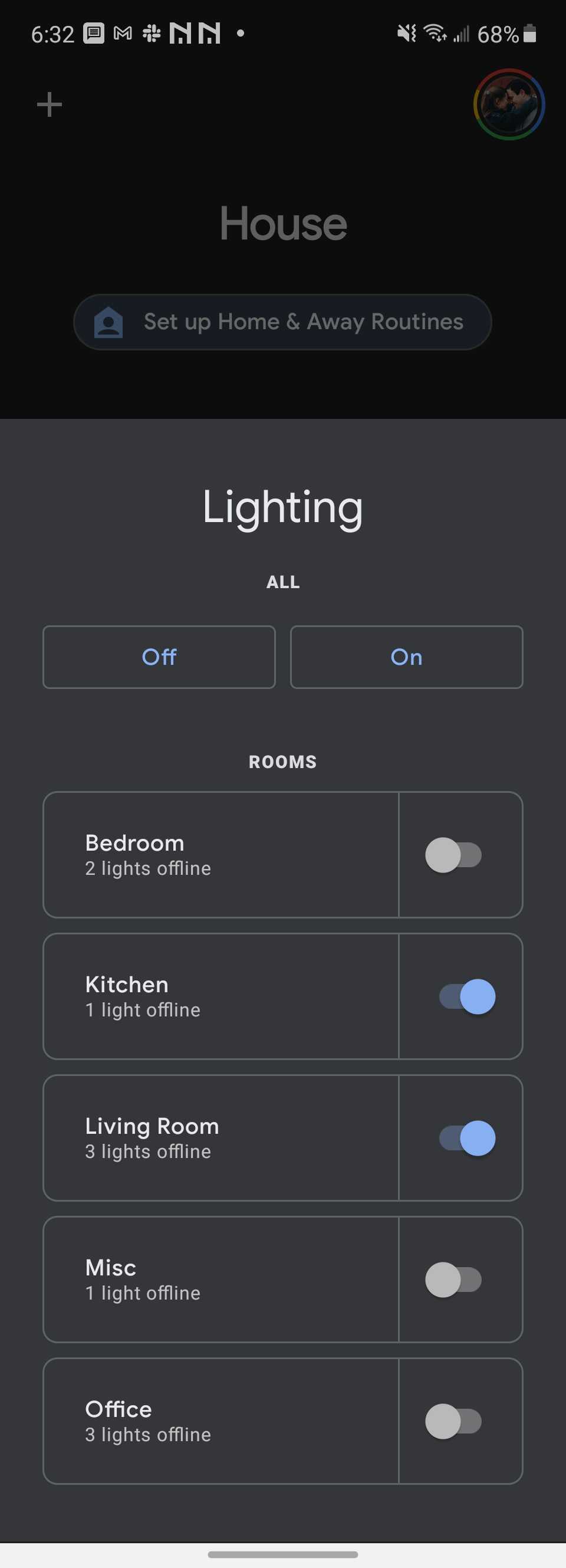
Task: Tap the person icon in the routines banner
Action: pos(108,322)
